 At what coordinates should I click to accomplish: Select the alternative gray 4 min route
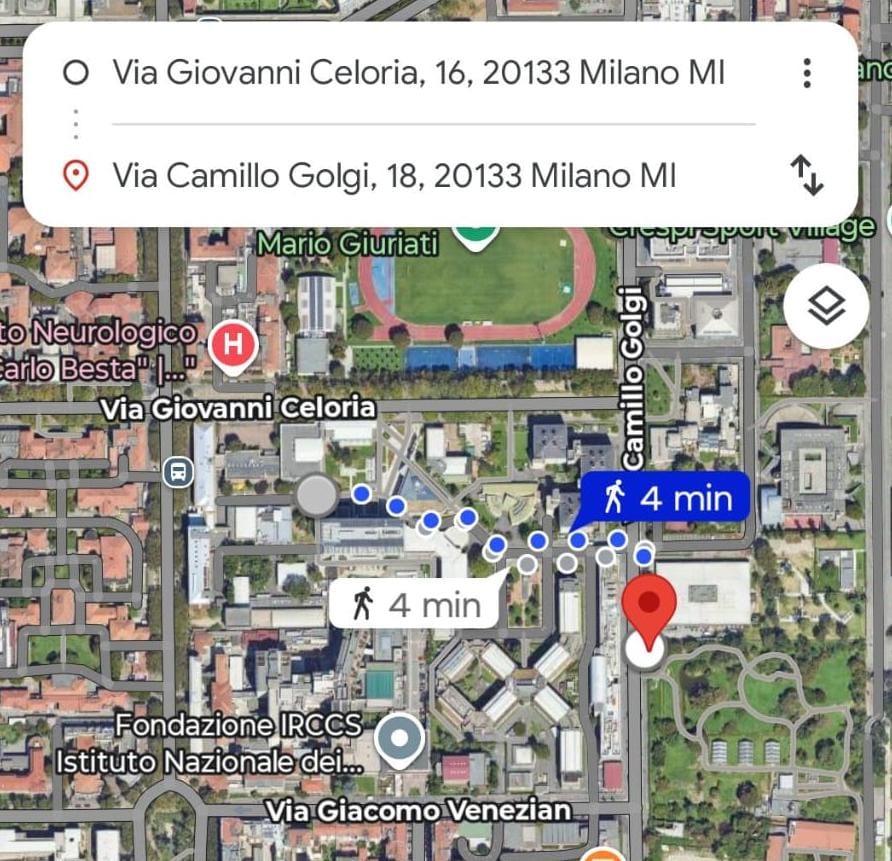pos(414,605)
